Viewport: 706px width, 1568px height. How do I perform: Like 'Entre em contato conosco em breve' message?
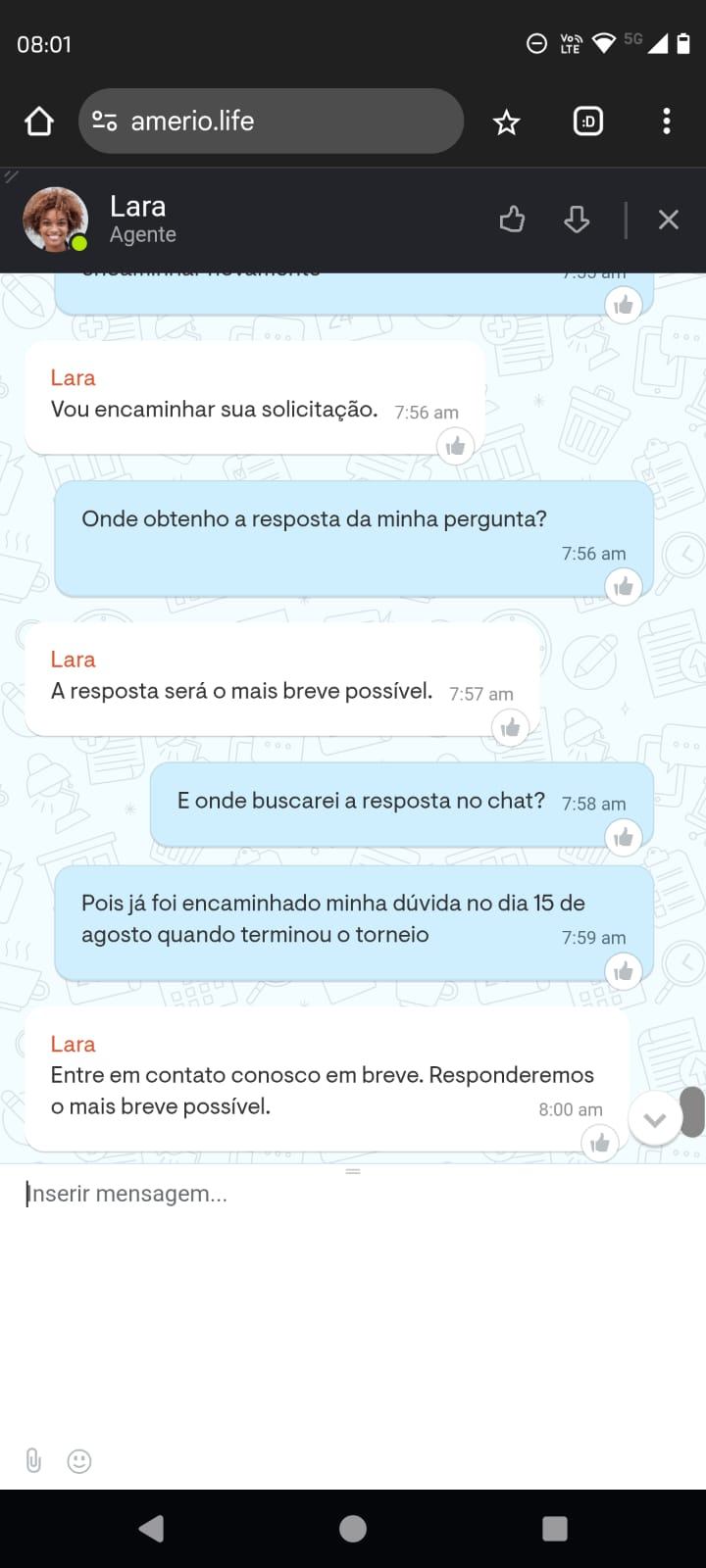(x=600, y=1143)
